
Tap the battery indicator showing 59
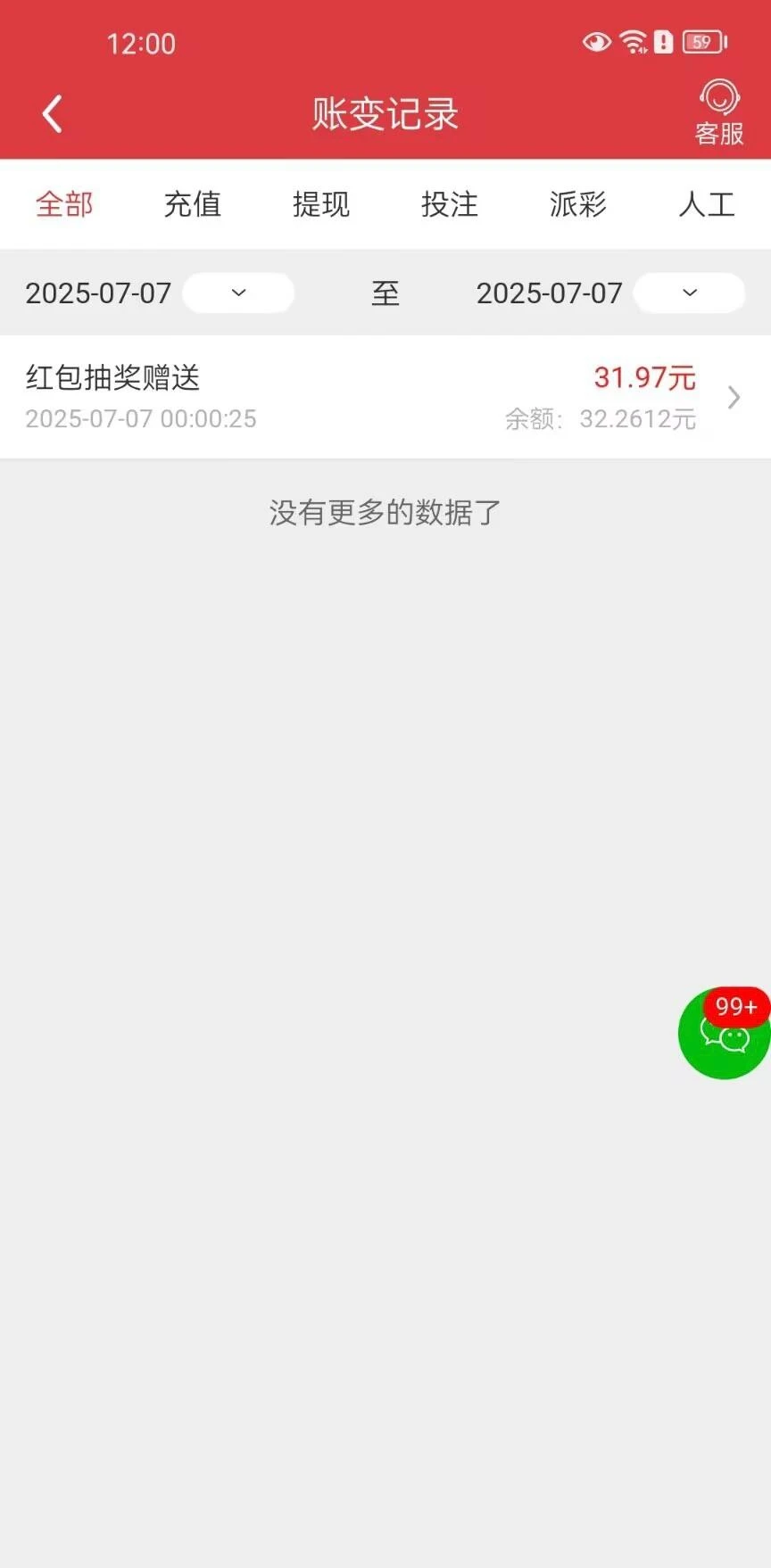coord(701,41)
